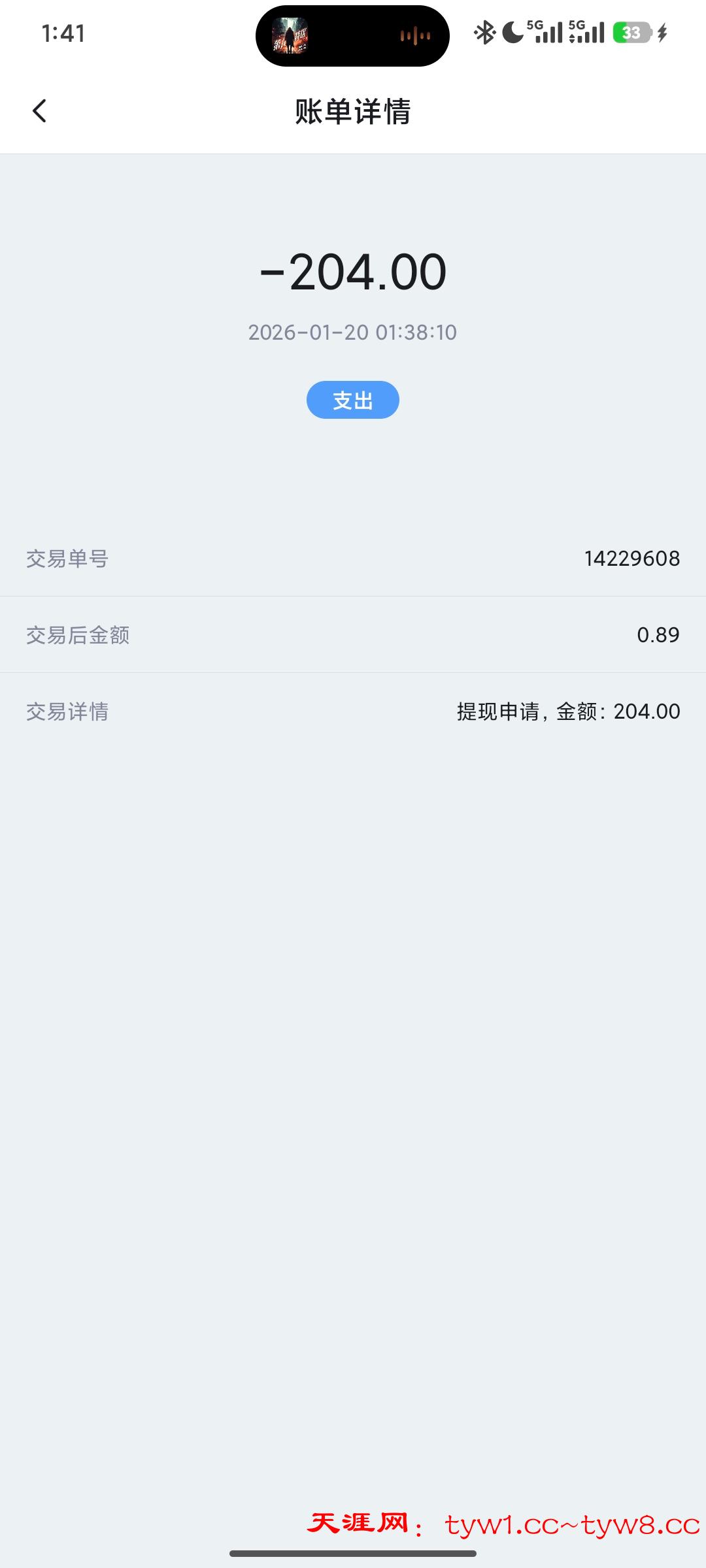Screen dimensions: 706x1568
Task: Select the order number 14229608
Action: click(632, 559)
